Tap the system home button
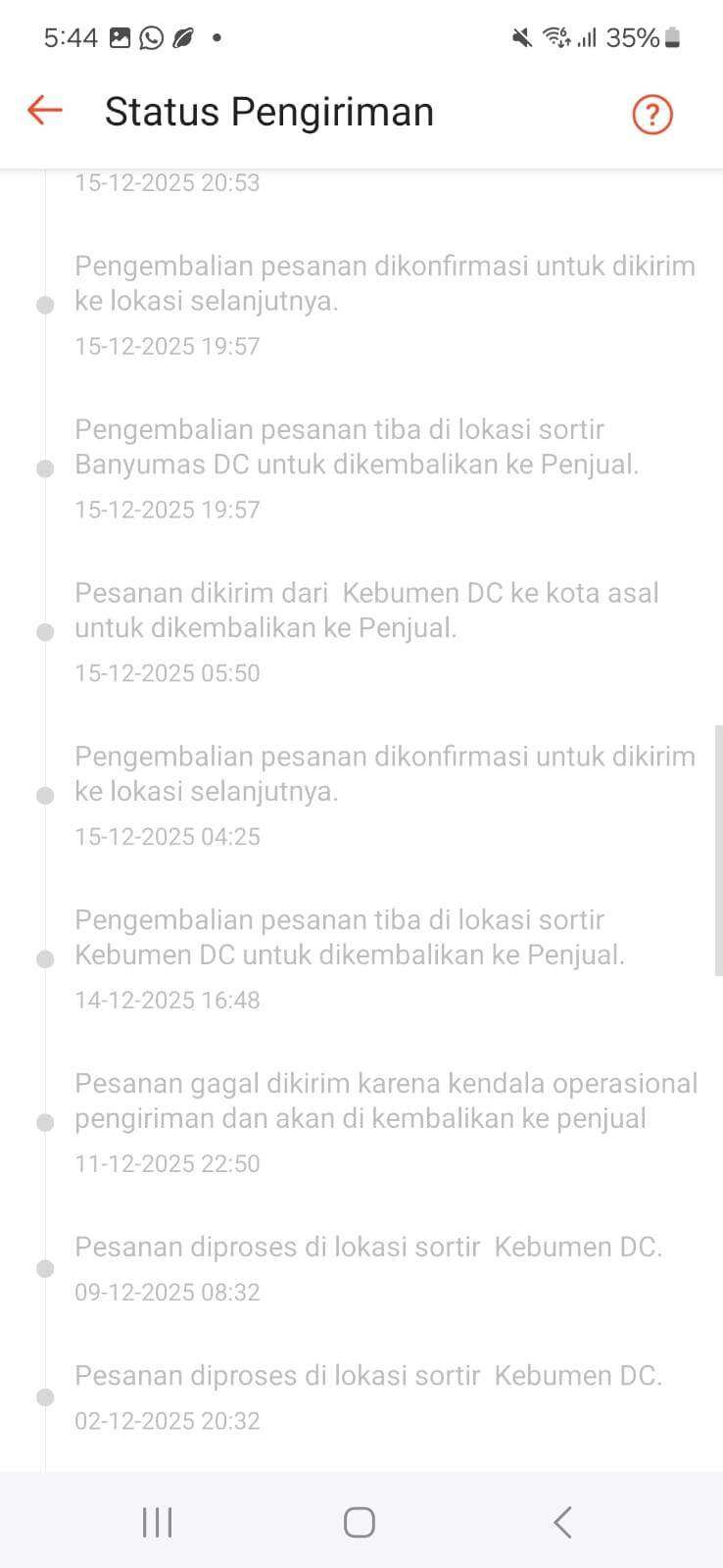This screenshot has width=723, height=1568. tap(360, 1522)
